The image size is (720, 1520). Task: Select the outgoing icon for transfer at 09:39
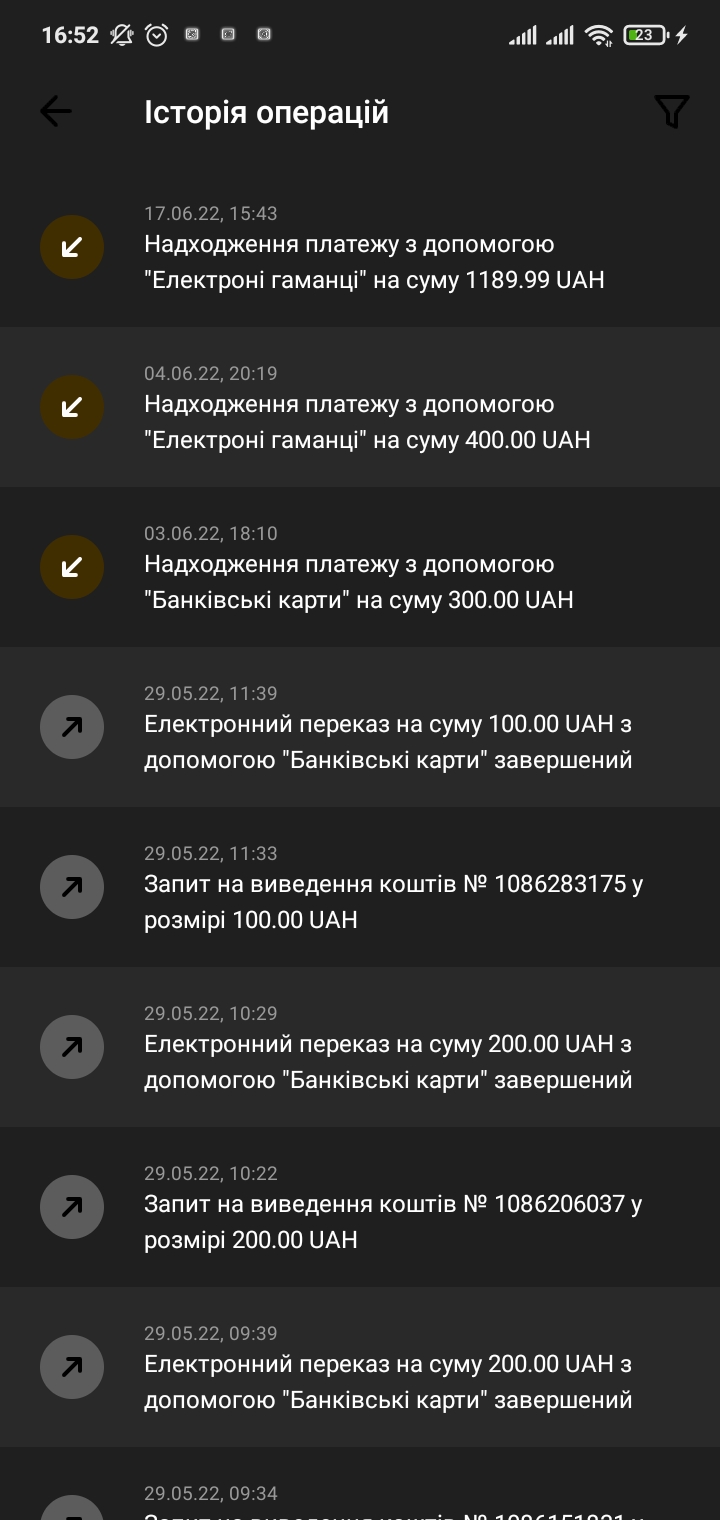click(x=71, y=1367)
